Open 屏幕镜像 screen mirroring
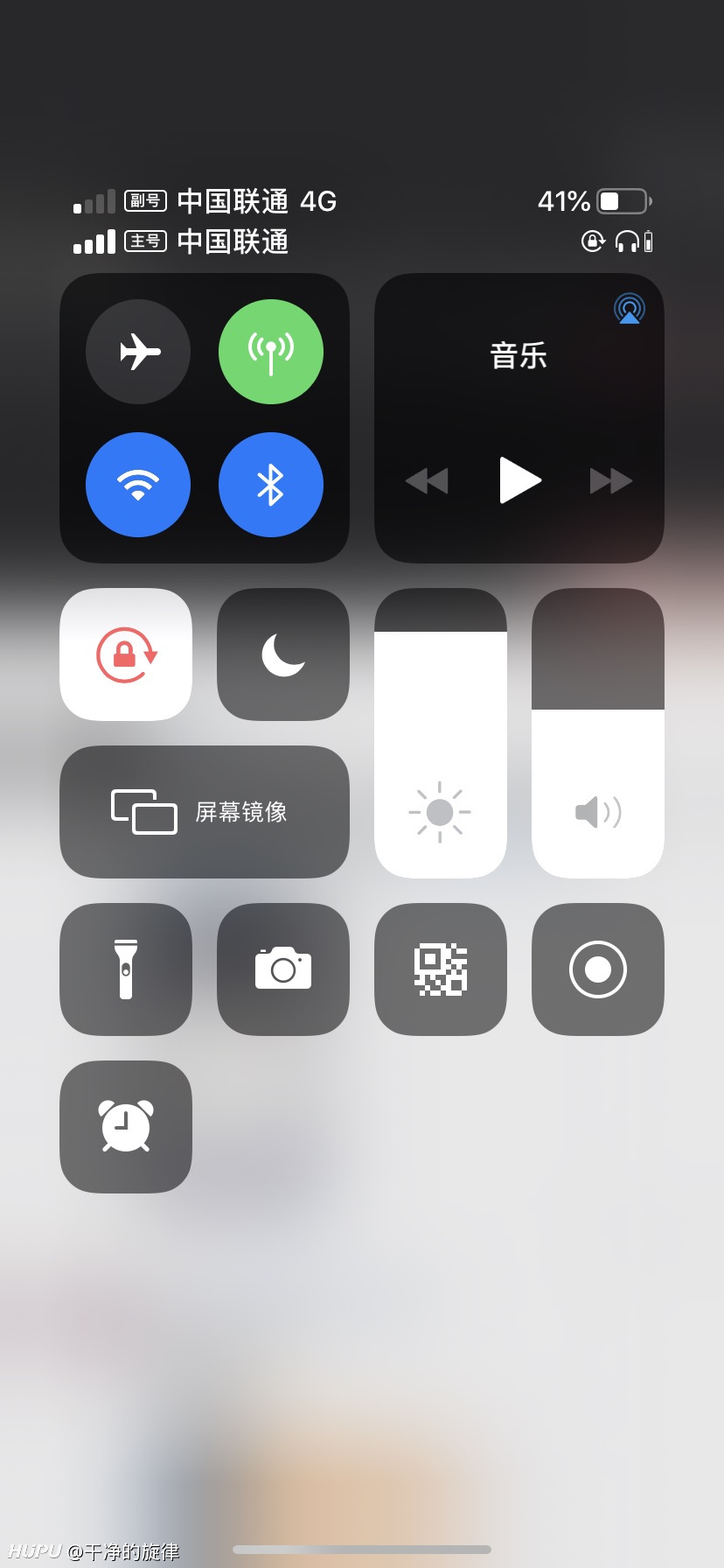This screenshot has height=1568, width=724. [x=205, y=812]
